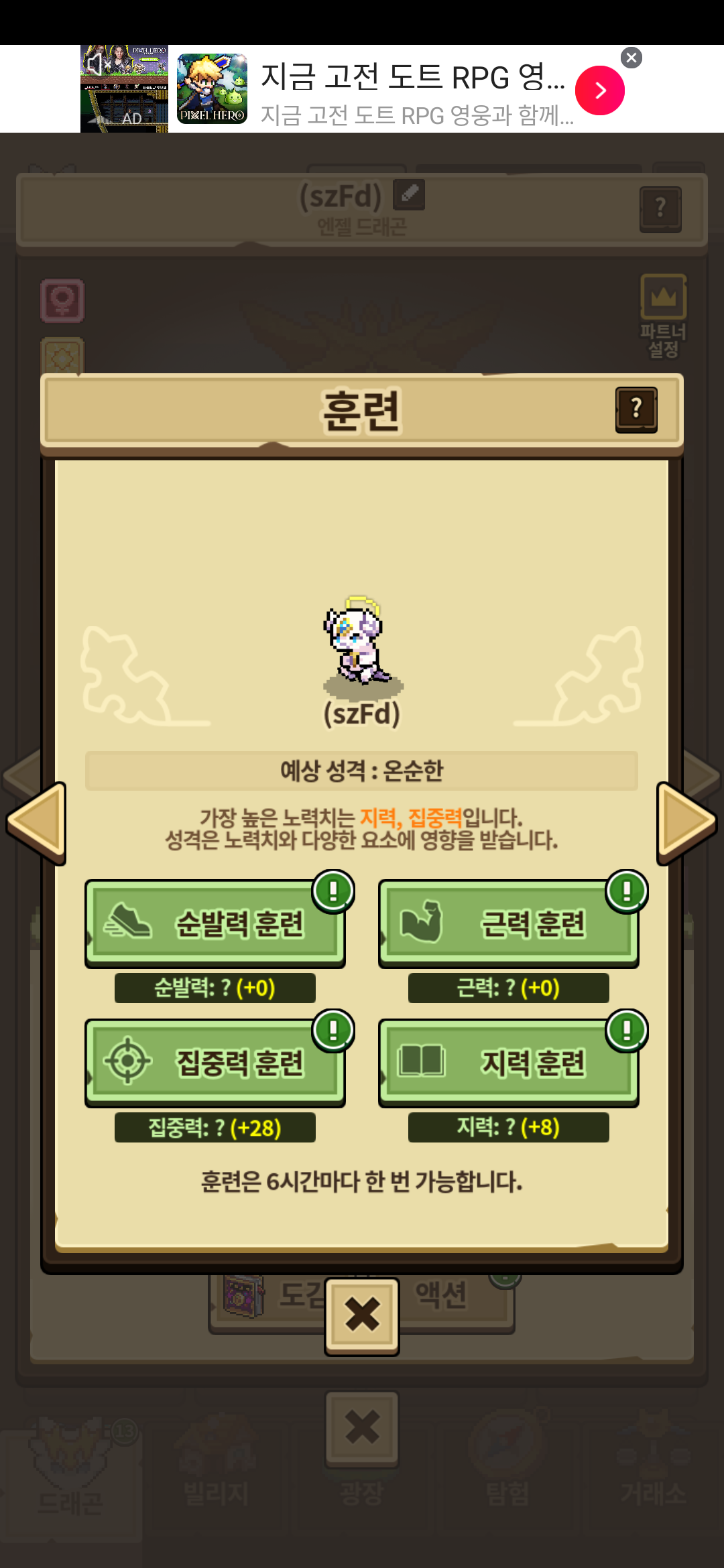Close the 훈련 dialog with X button
724x1568 pixels.
click(x=362, y=1315)
